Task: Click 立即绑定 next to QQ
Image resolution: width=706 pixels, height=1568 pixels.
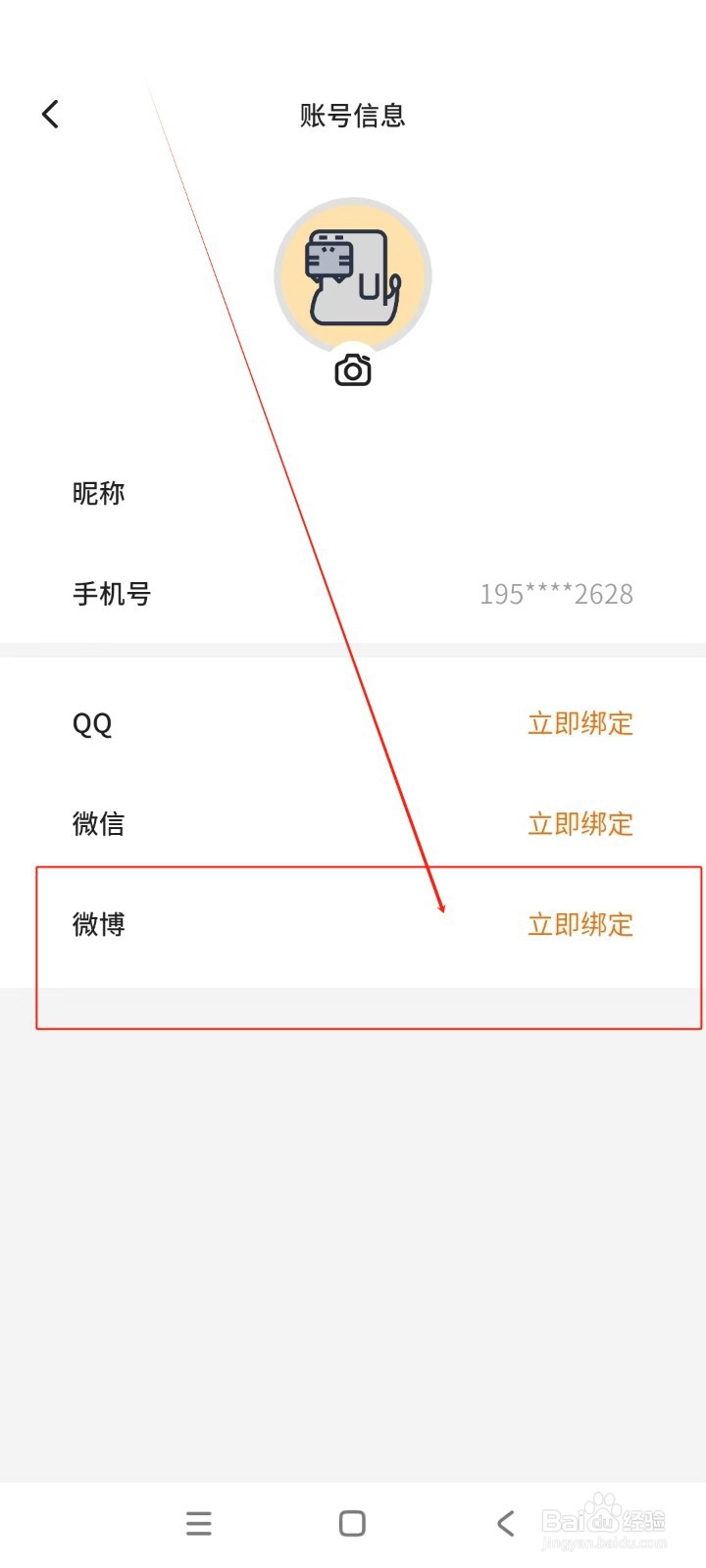Action: [579, 723]
